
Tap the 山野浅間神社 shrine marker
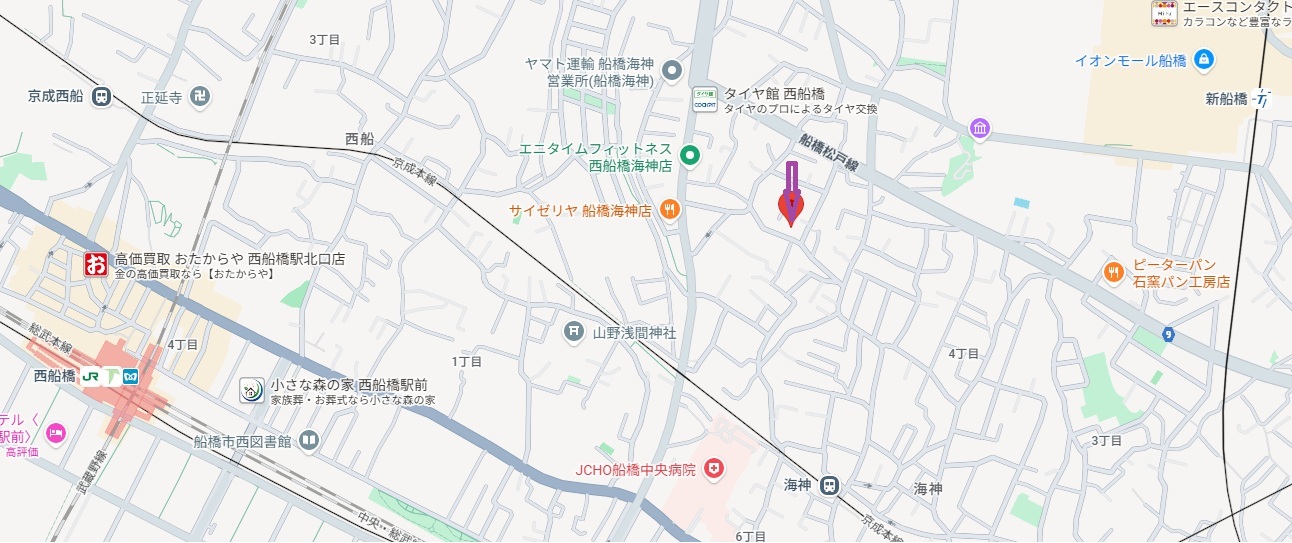(574, 331)
